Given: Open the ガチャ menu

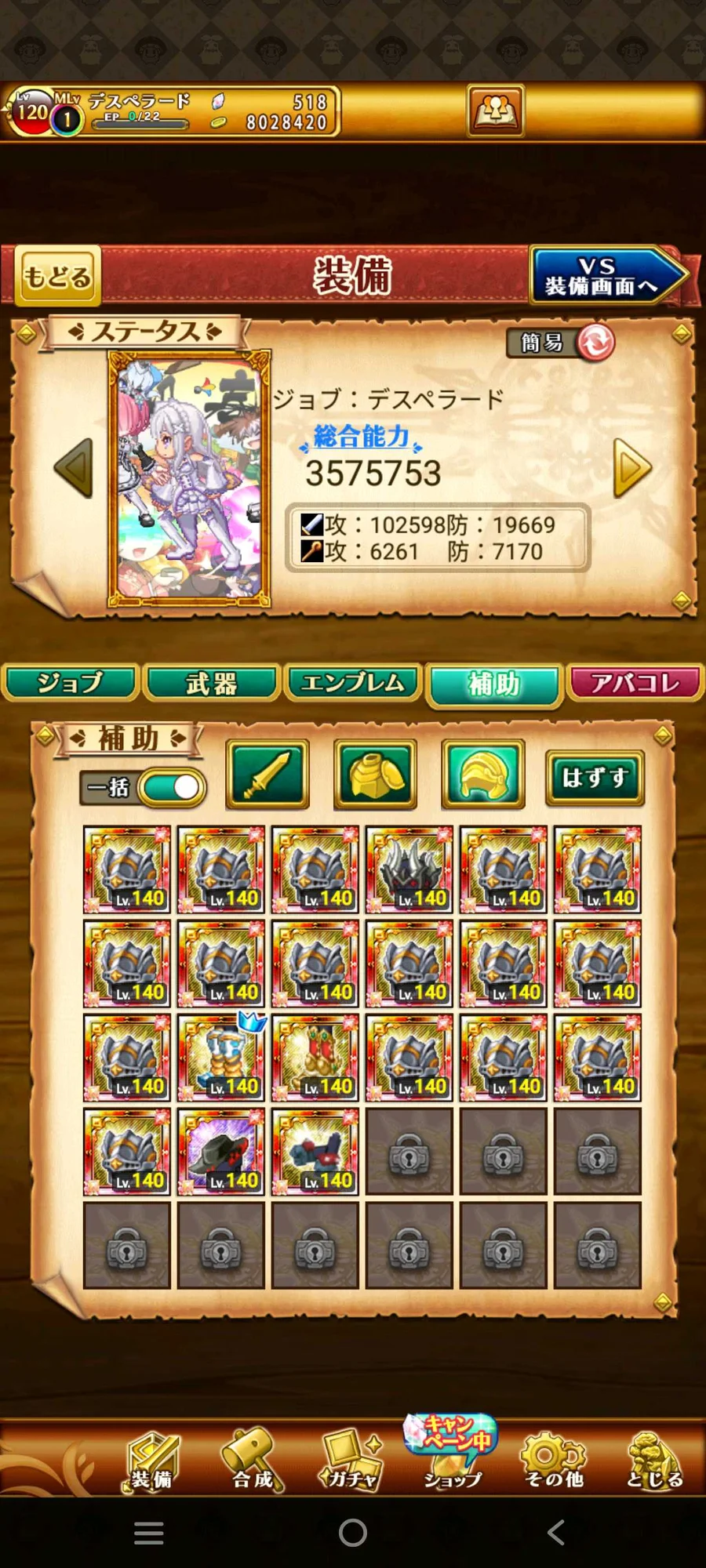Looking at the screenshot, I should (x=351, y=1460).
